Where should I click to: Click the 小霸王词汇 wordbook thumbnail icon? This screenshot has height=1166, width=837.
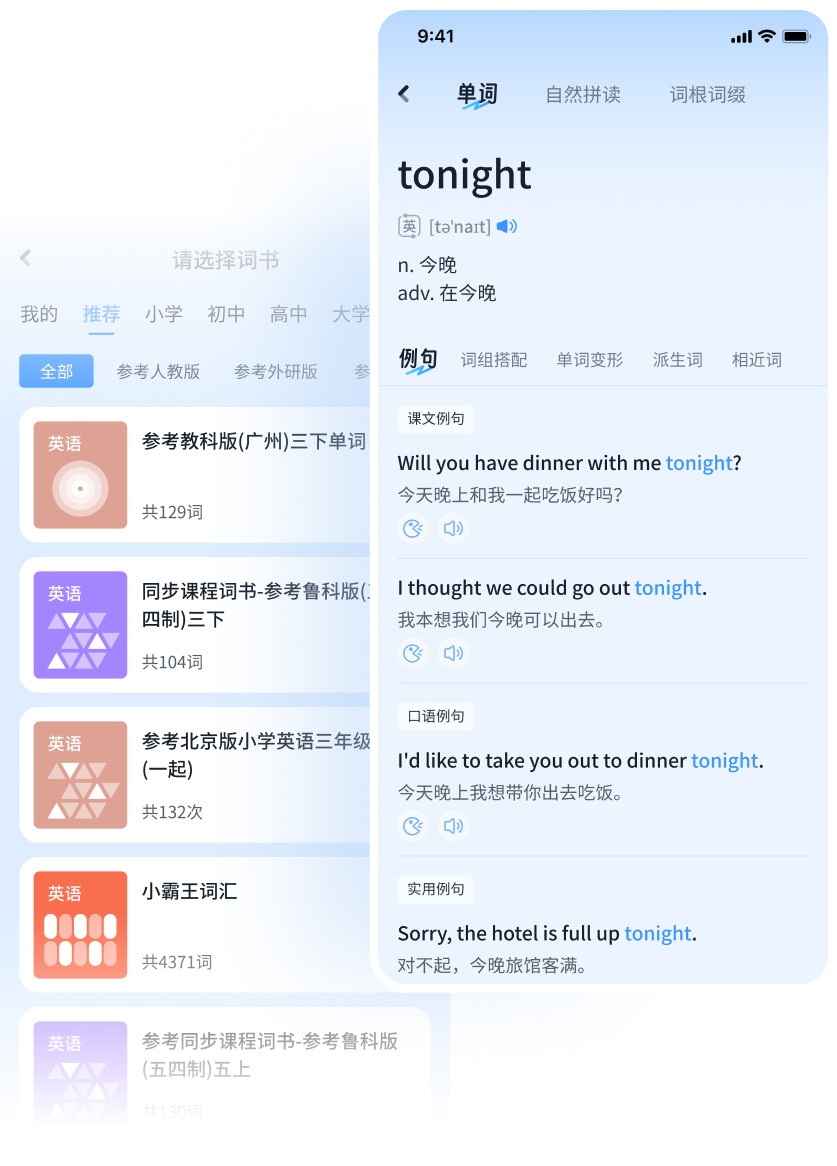[x=80, y=925]
